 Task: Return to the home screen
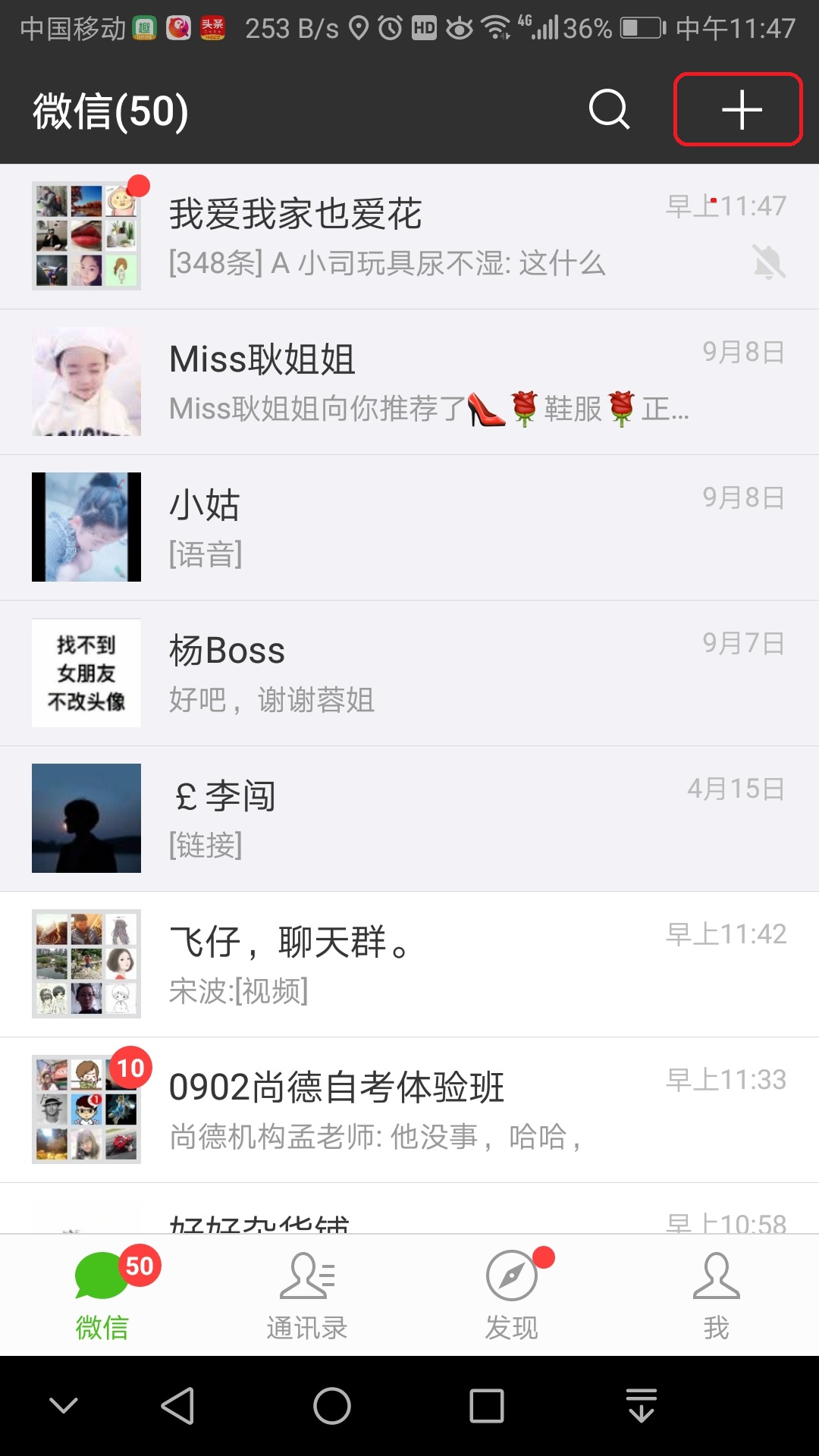332,1407
